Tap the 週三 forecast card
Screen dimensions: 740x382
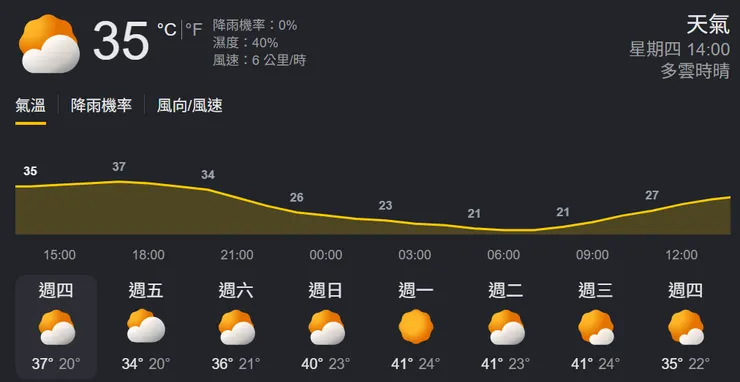596,327
